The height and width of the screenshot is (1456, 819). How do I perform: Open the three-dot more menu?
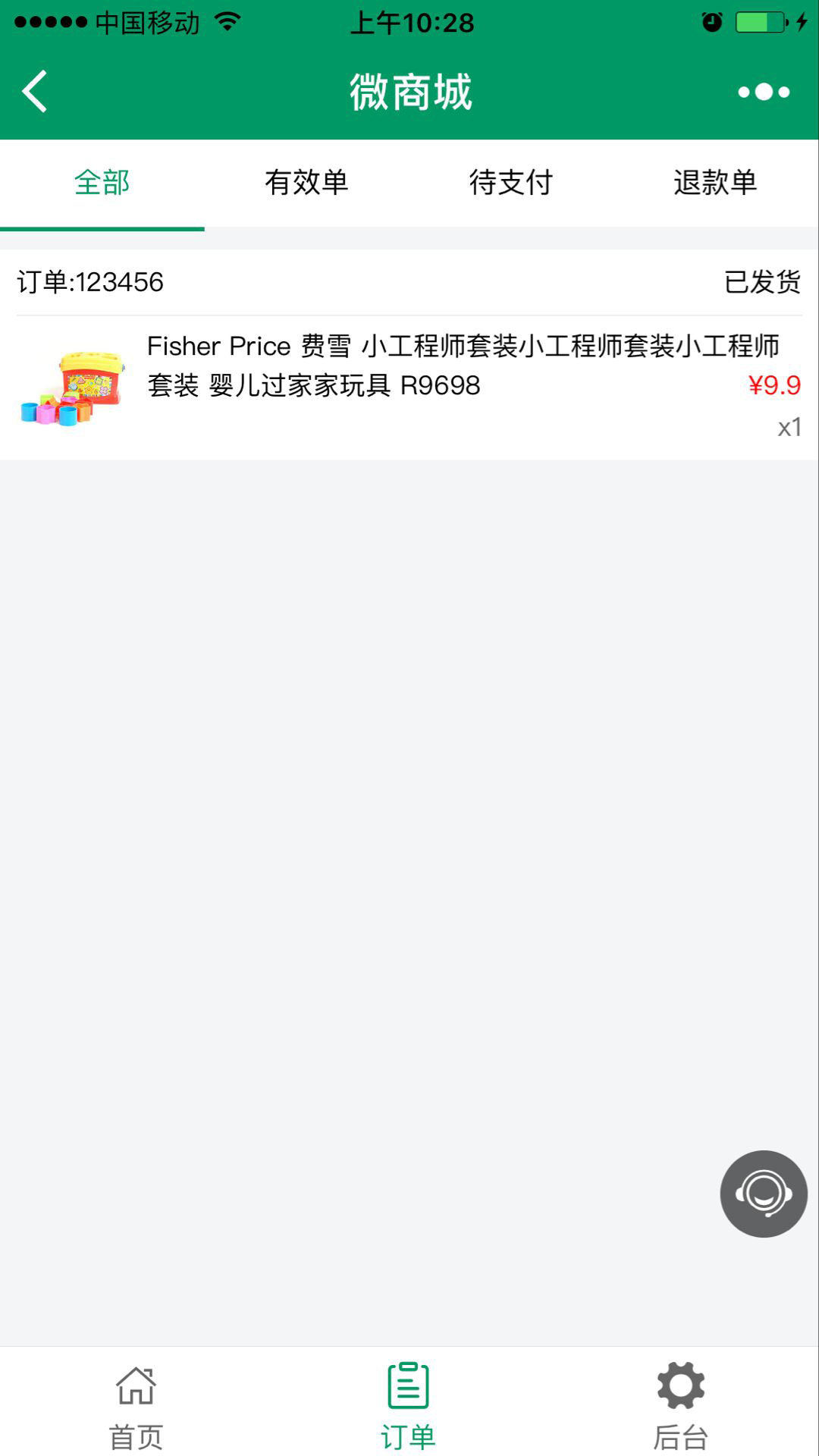click(x=764, y=92)
